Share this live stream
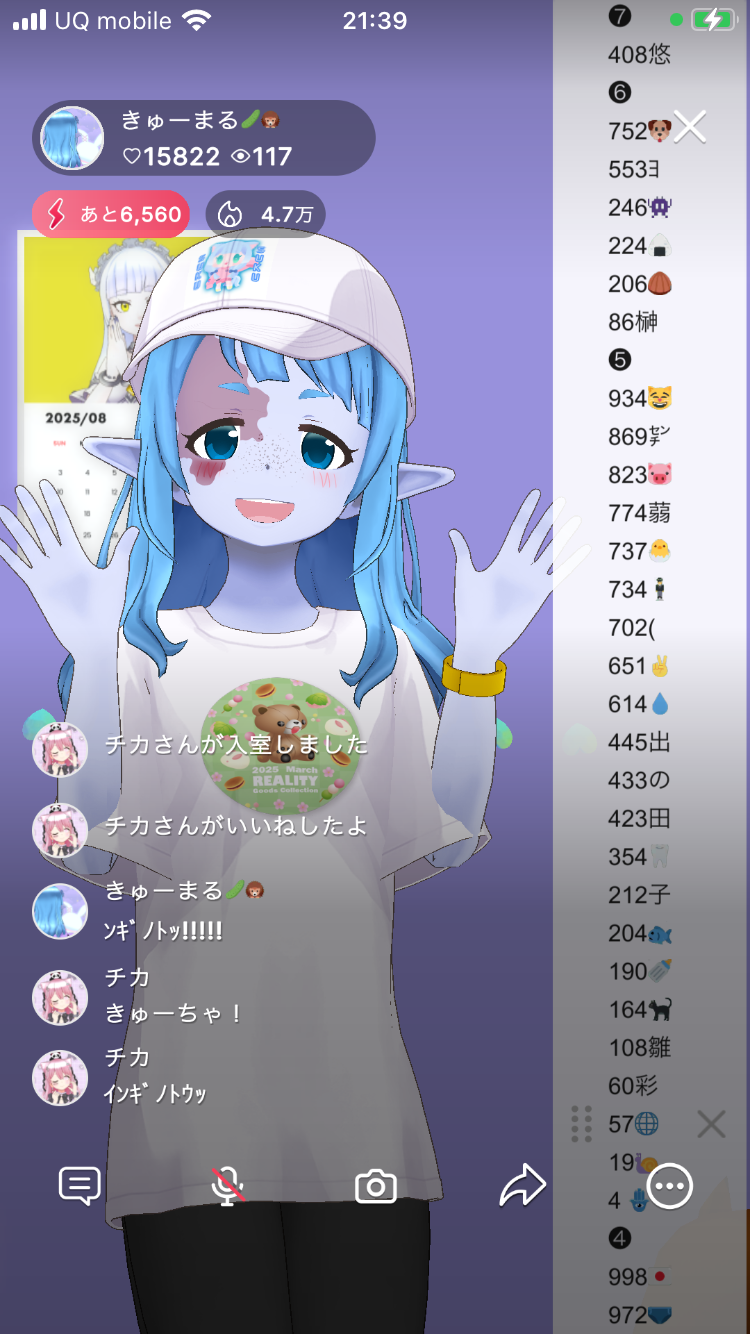This screenshot has width=750, height=1334. pos(522,1186)
